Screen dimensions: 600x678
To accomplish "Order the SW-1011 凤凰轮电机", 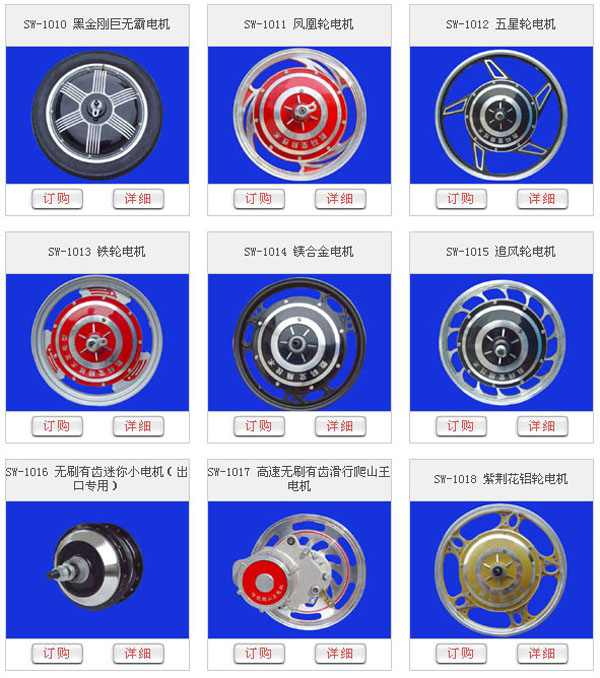I will coord(259,198).
